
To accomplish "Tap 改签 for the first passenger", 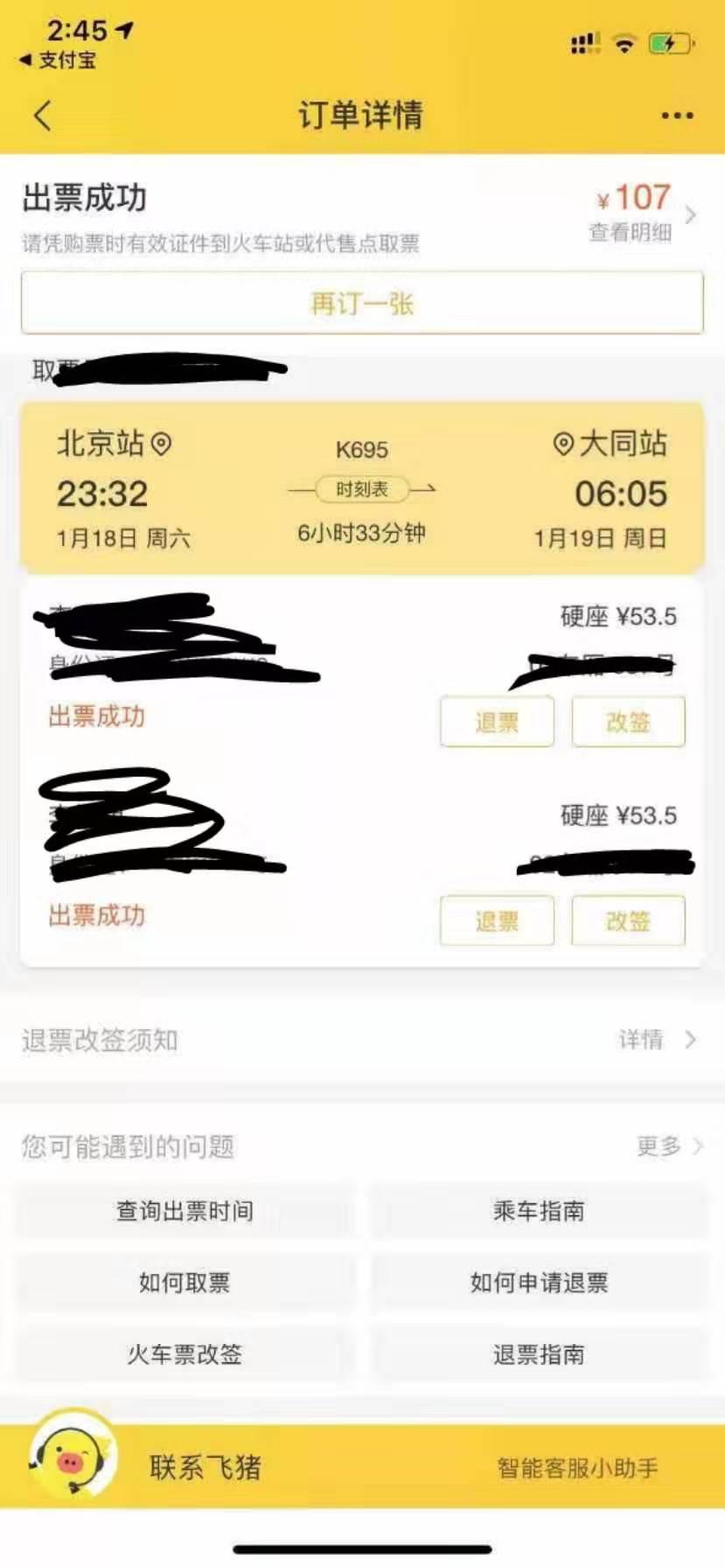I will pyautogui.click(x=628, y=722).
